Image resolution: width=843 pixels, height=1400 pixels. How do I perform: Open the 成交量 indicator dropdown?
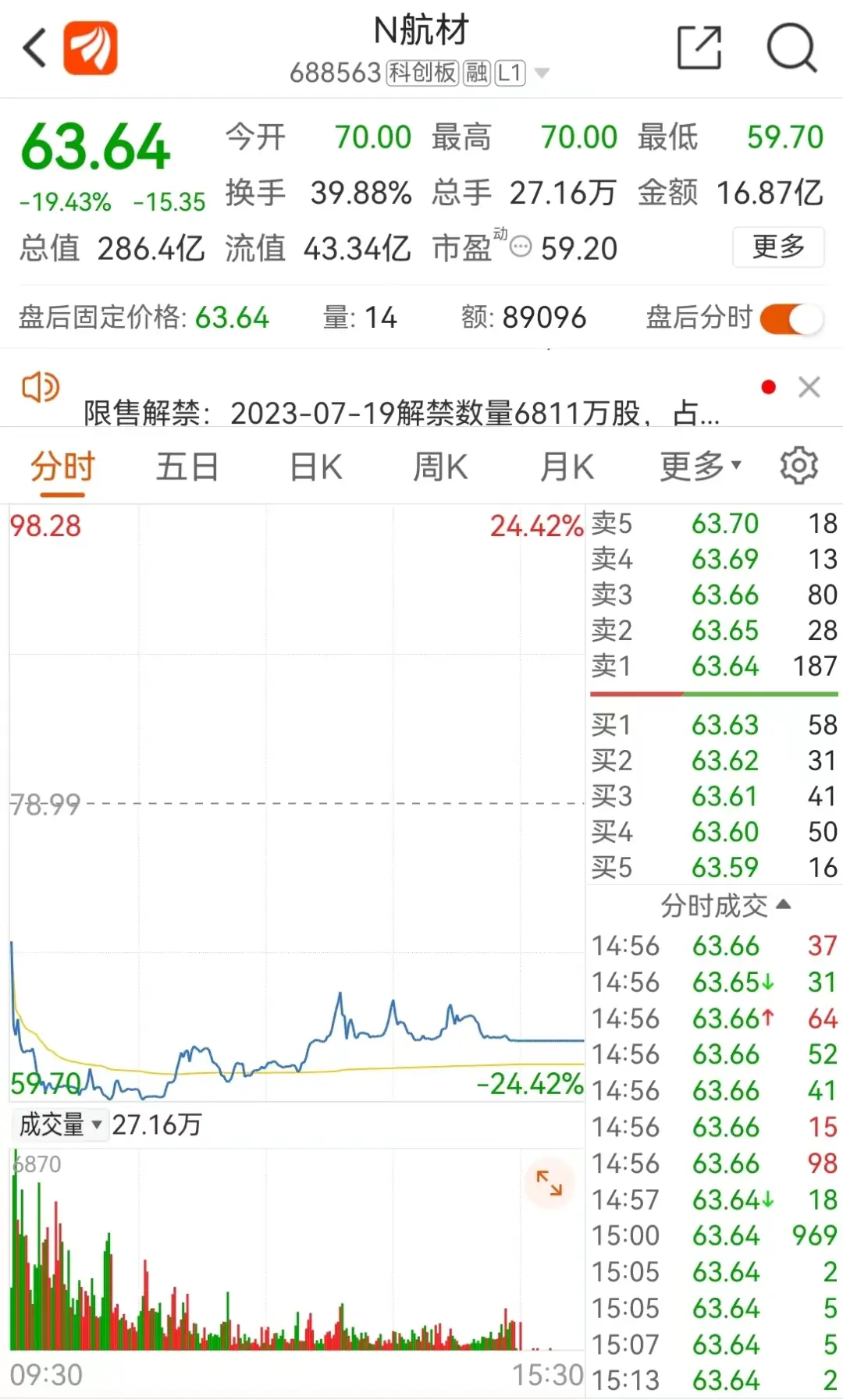pyautogui.click(x=60, y=1125)
